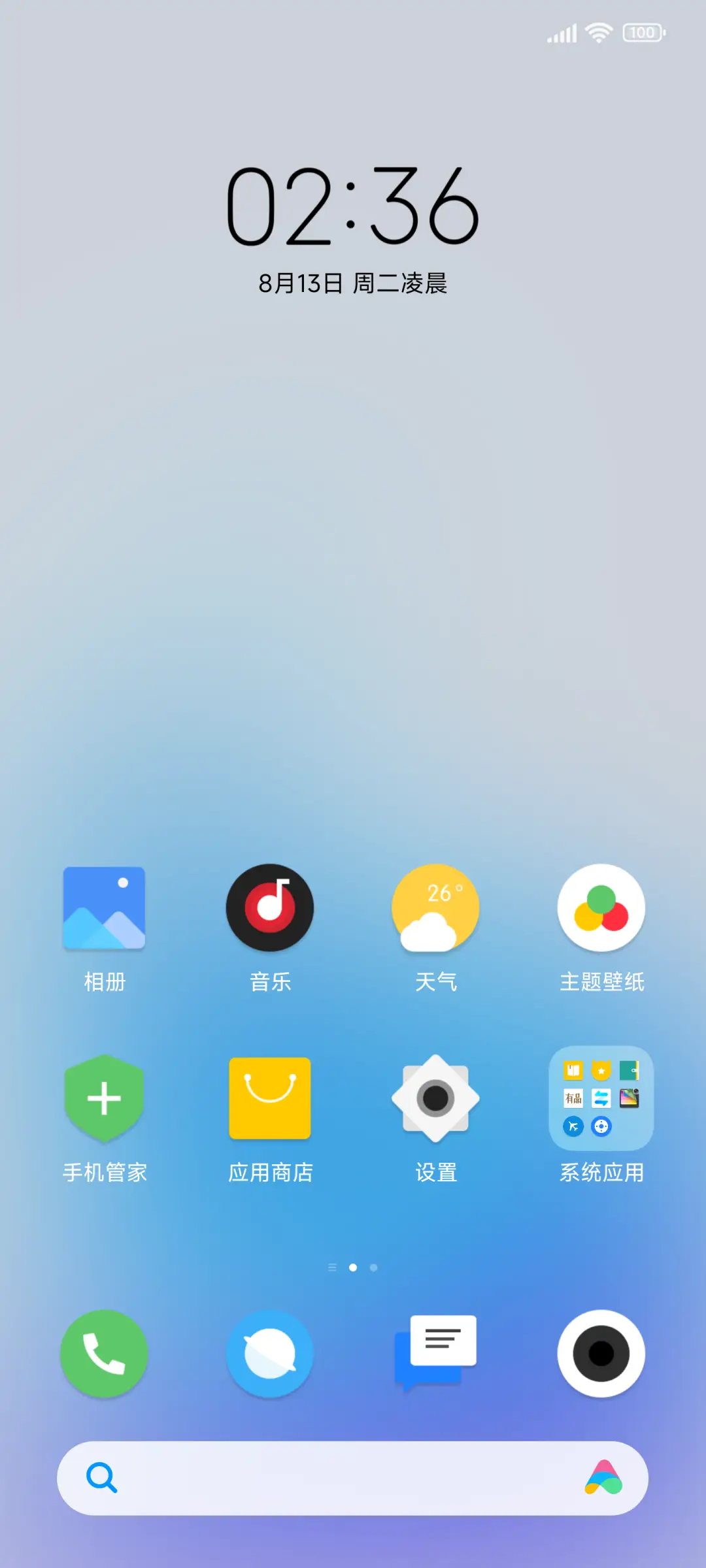The width and height of the screenshot is (706, 1568).
Task: Open the Messaging app in the dock
Action: point(436,1356)
